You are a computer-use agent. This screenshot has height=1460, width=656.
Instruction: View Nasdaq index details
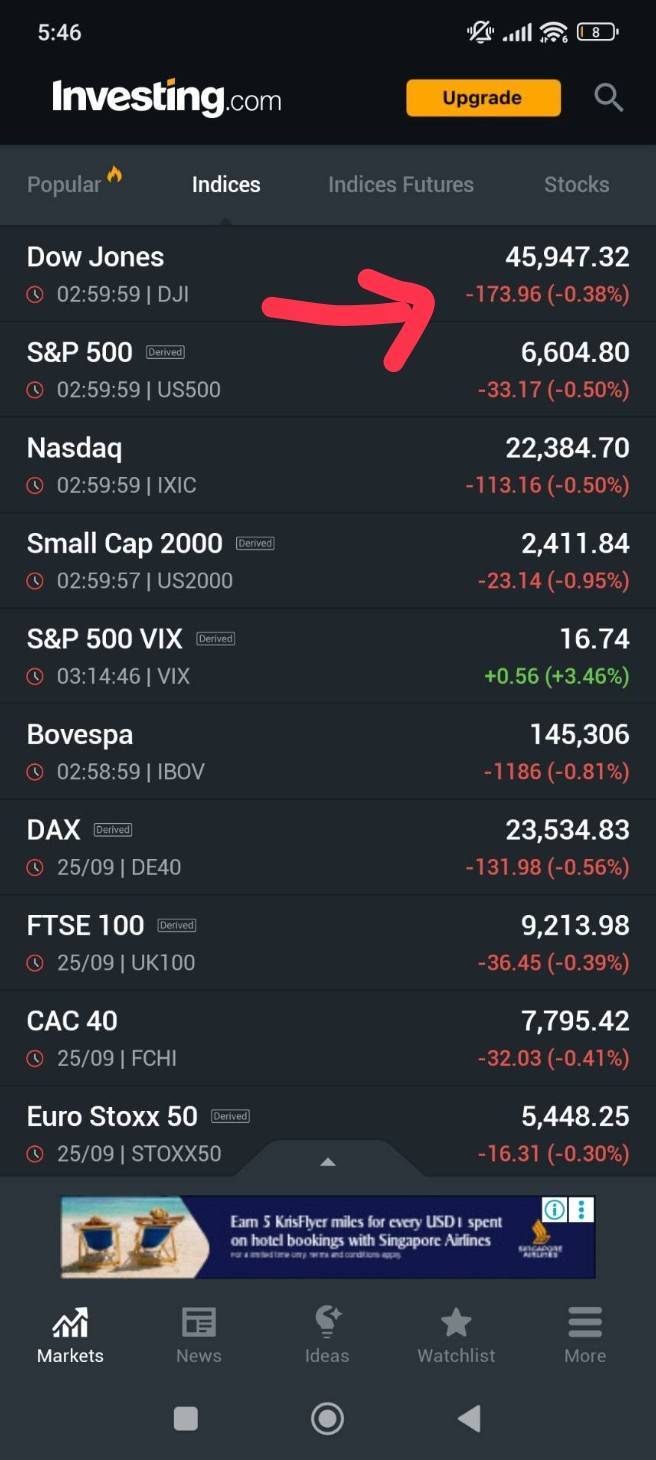[328, 465]
